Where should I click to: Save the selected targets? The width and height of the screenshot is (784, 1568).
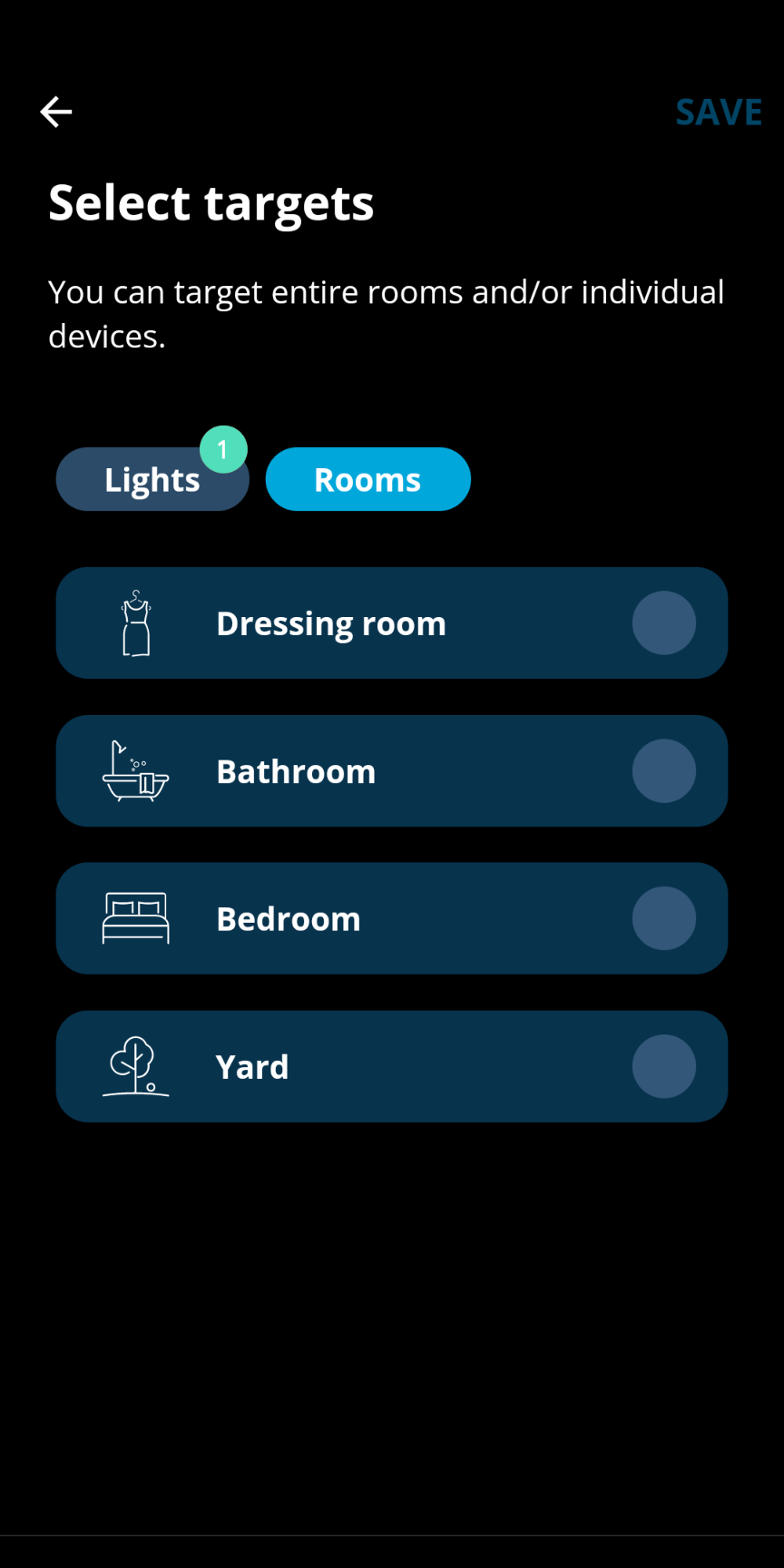[x=719, y=113]
